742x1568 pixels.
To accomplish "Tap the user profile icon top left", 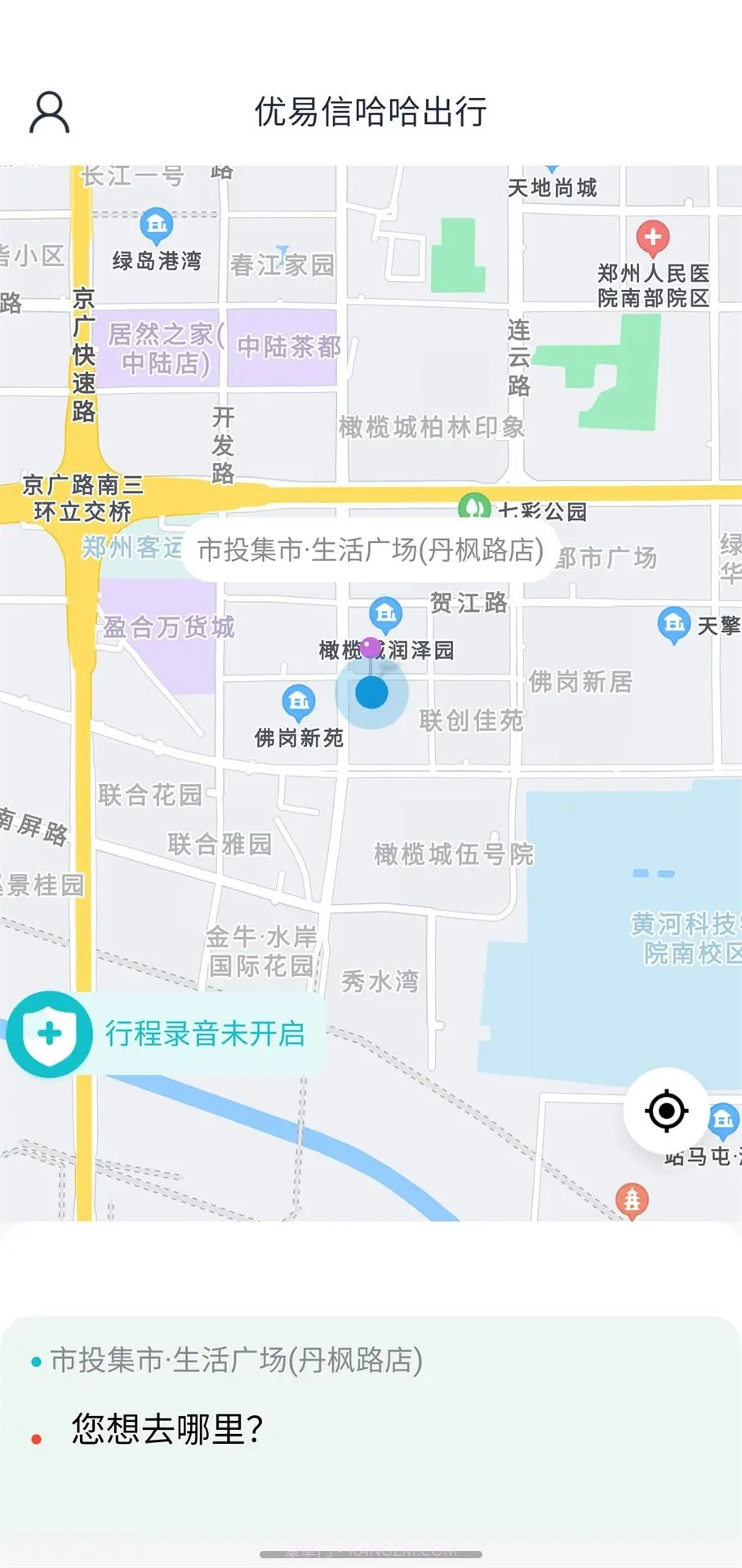I will click(49, 113).
